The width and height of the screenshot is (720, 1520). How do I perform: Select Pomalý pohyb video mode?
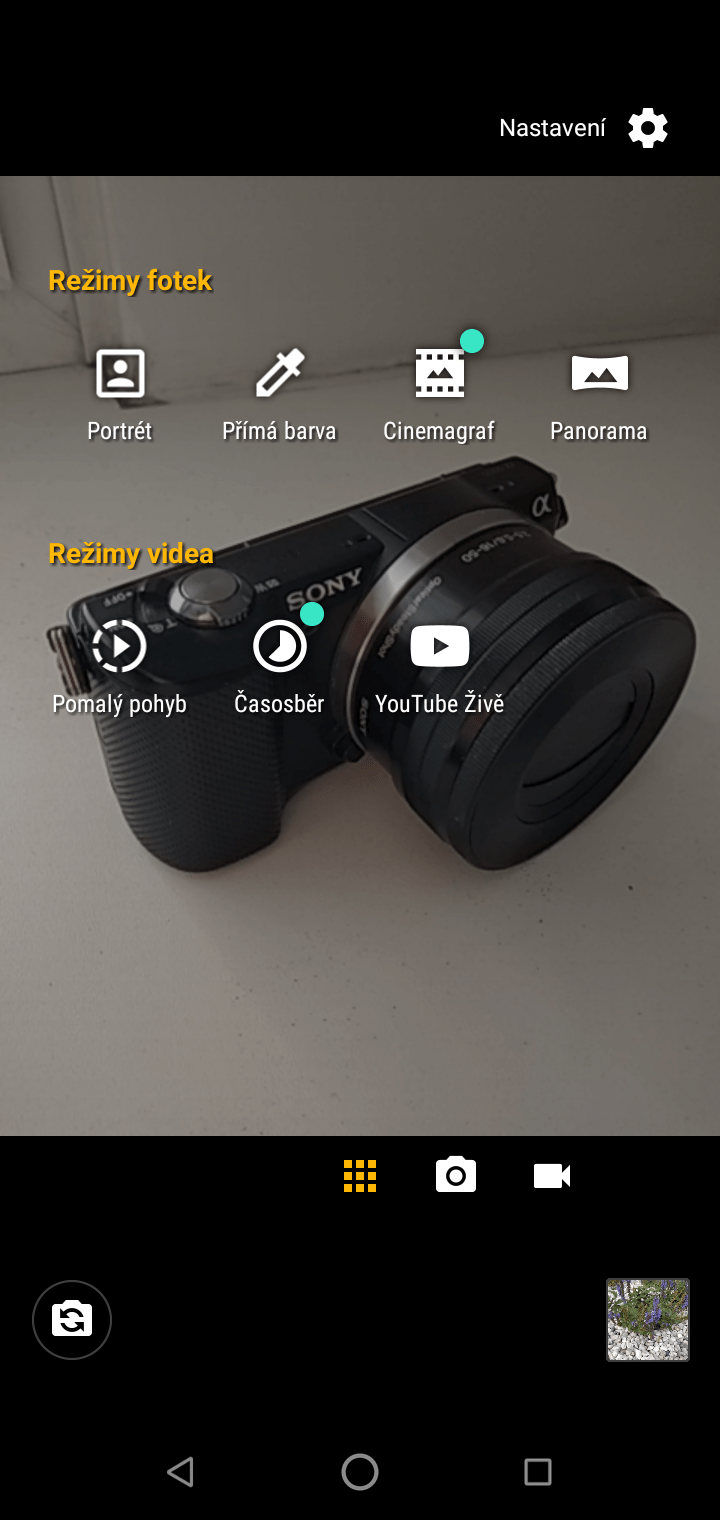(x=120, y=667)
